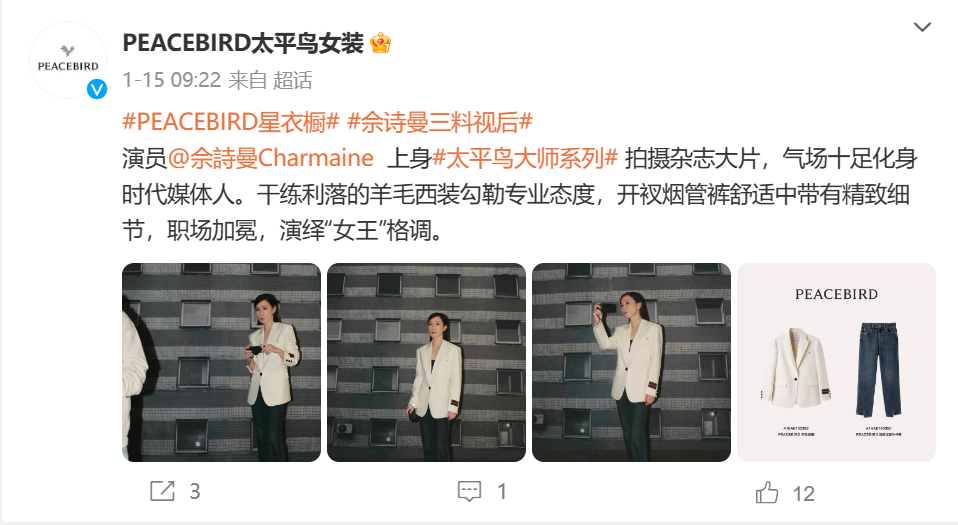Open comments with 1 reply
The image size is (958, 525).
(x=482, y=492)
